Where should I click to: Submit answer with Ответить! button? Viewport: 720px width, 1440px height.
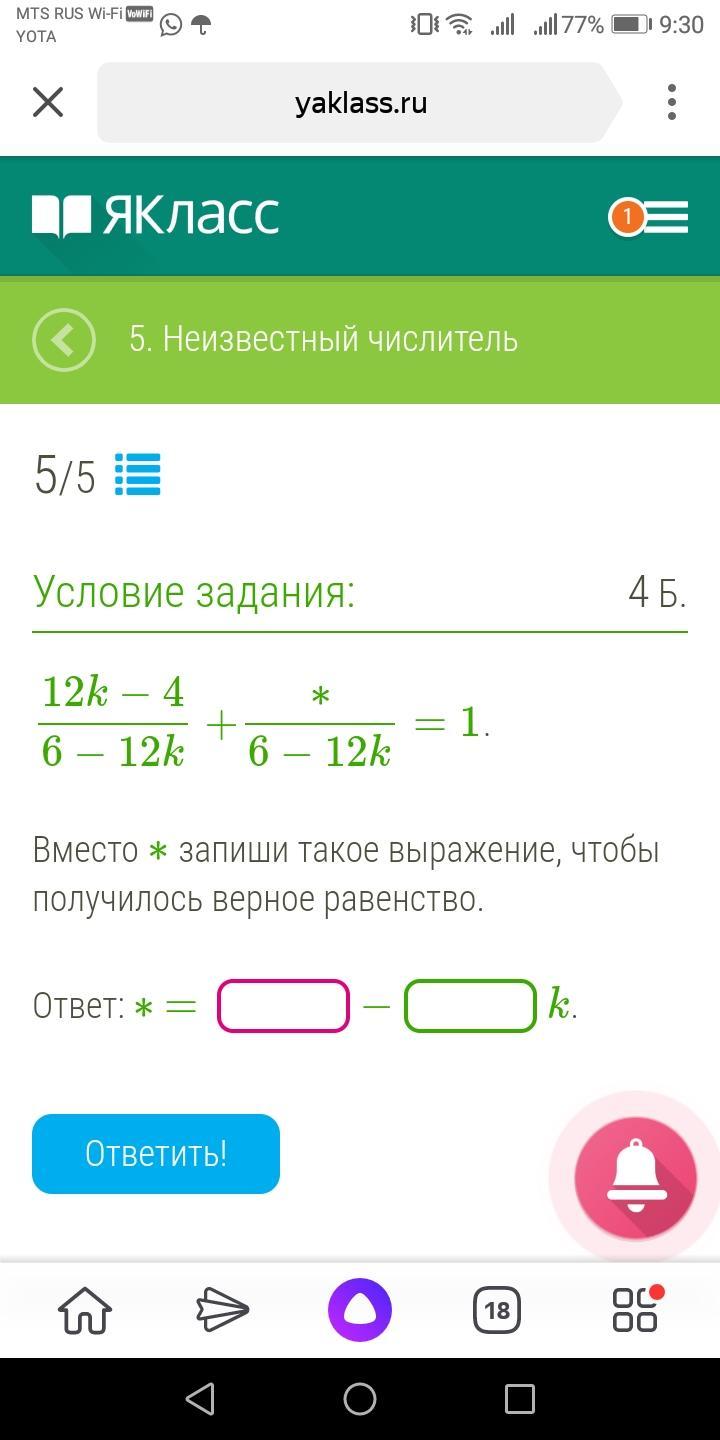click(156, 1154)
